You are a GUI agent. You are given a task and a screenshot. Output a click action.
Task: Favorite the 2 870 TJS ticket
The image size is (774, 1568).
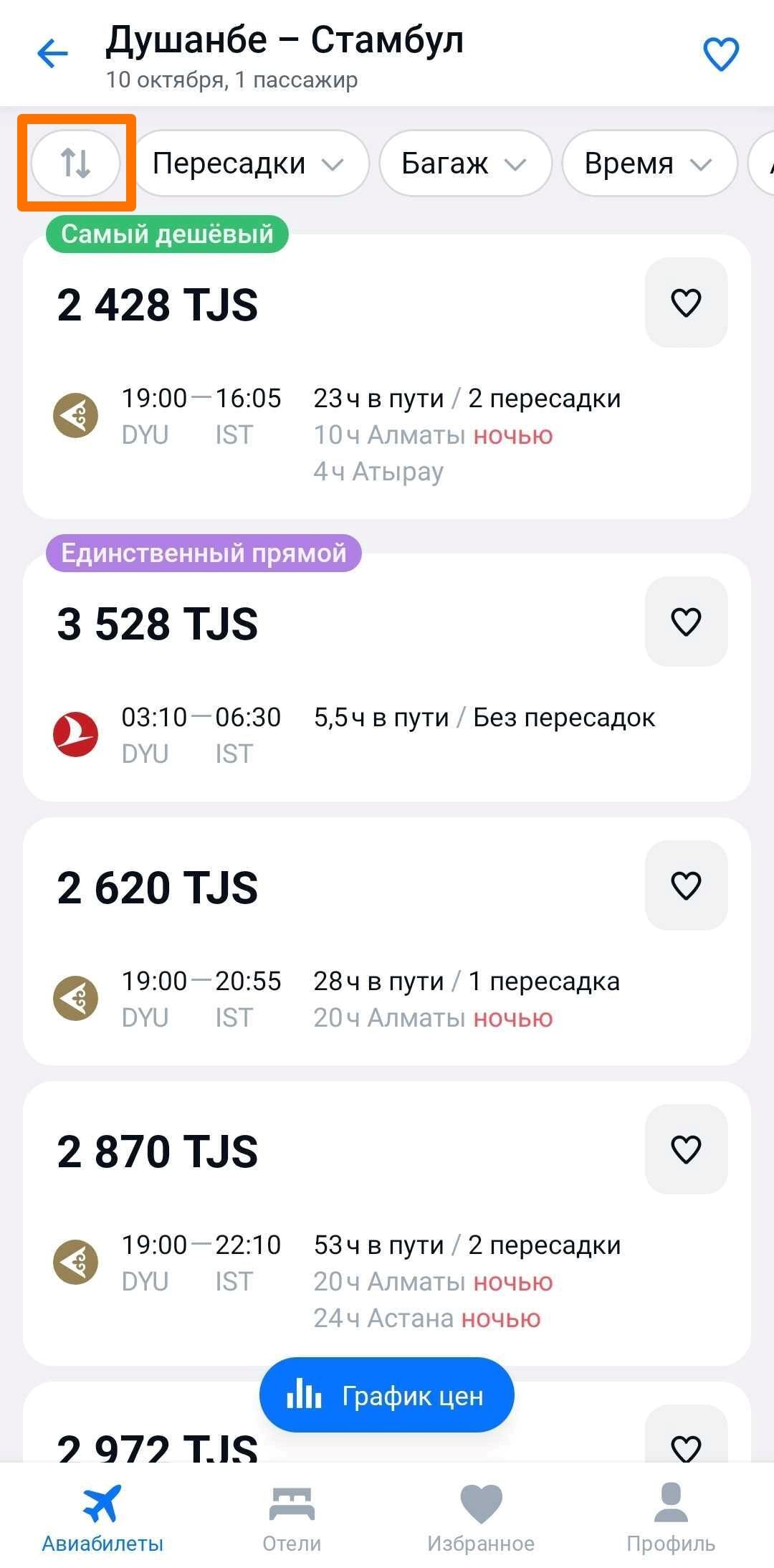click(x=686, y=1149)
